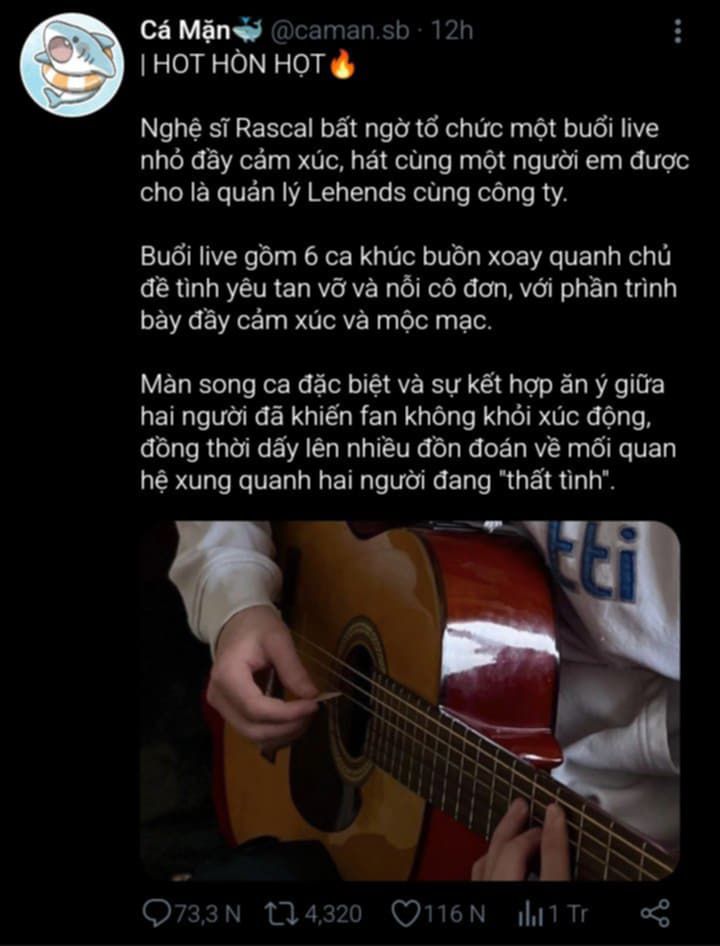Image resolution: width=720 pixels, height=946 pixels.
Task: Like the post with the heart icon
Action: click(x=407, y=914)
